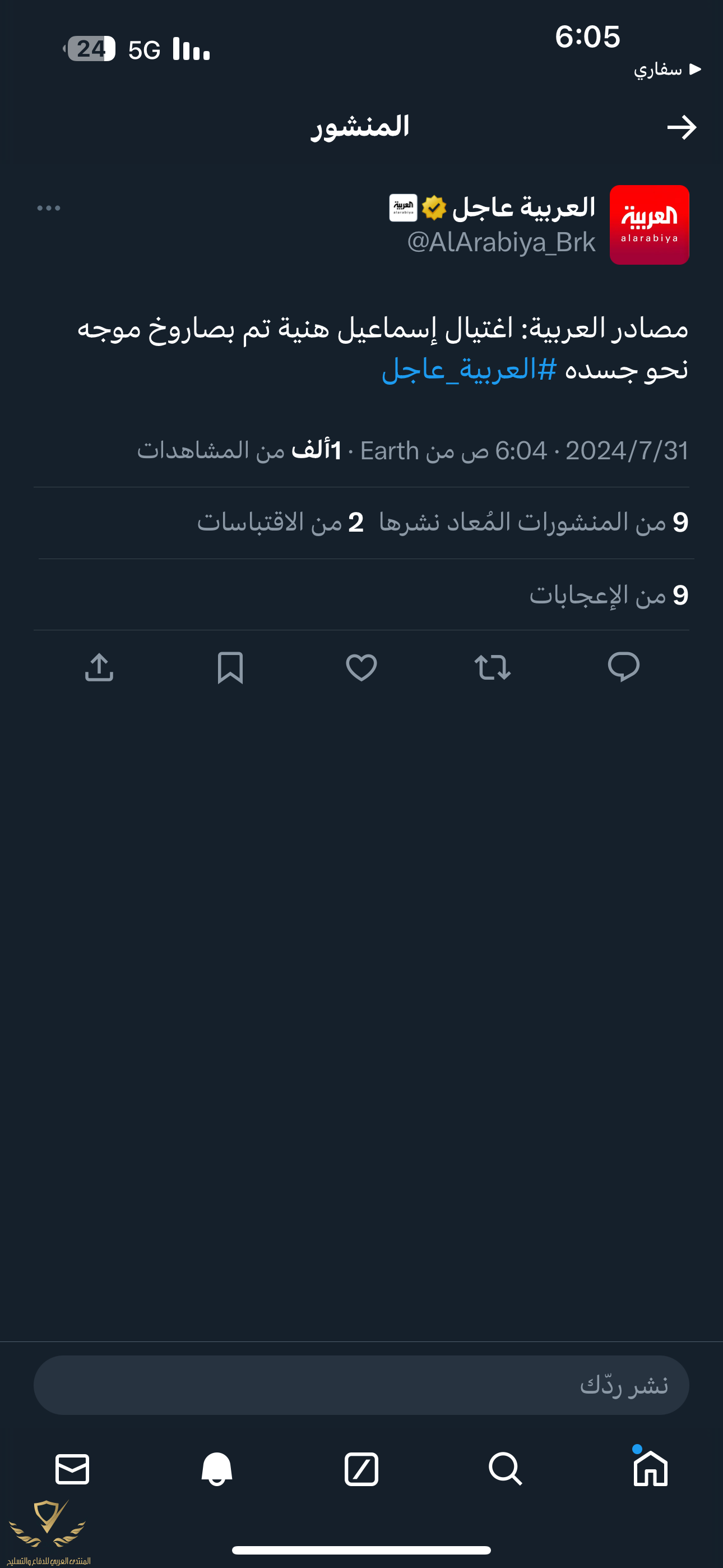Open the #العربية_عاجل hashtag
The image size is (723, 1568).
point(469,370)
